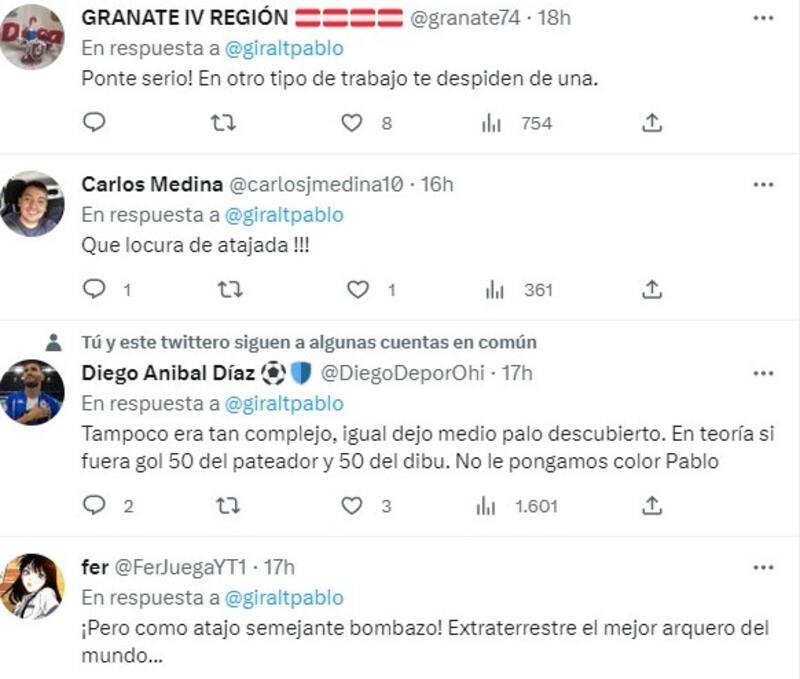Reply to Carlos Medina's tweet
This screenshot has width=800, height=679.
[x=94, y=289]
